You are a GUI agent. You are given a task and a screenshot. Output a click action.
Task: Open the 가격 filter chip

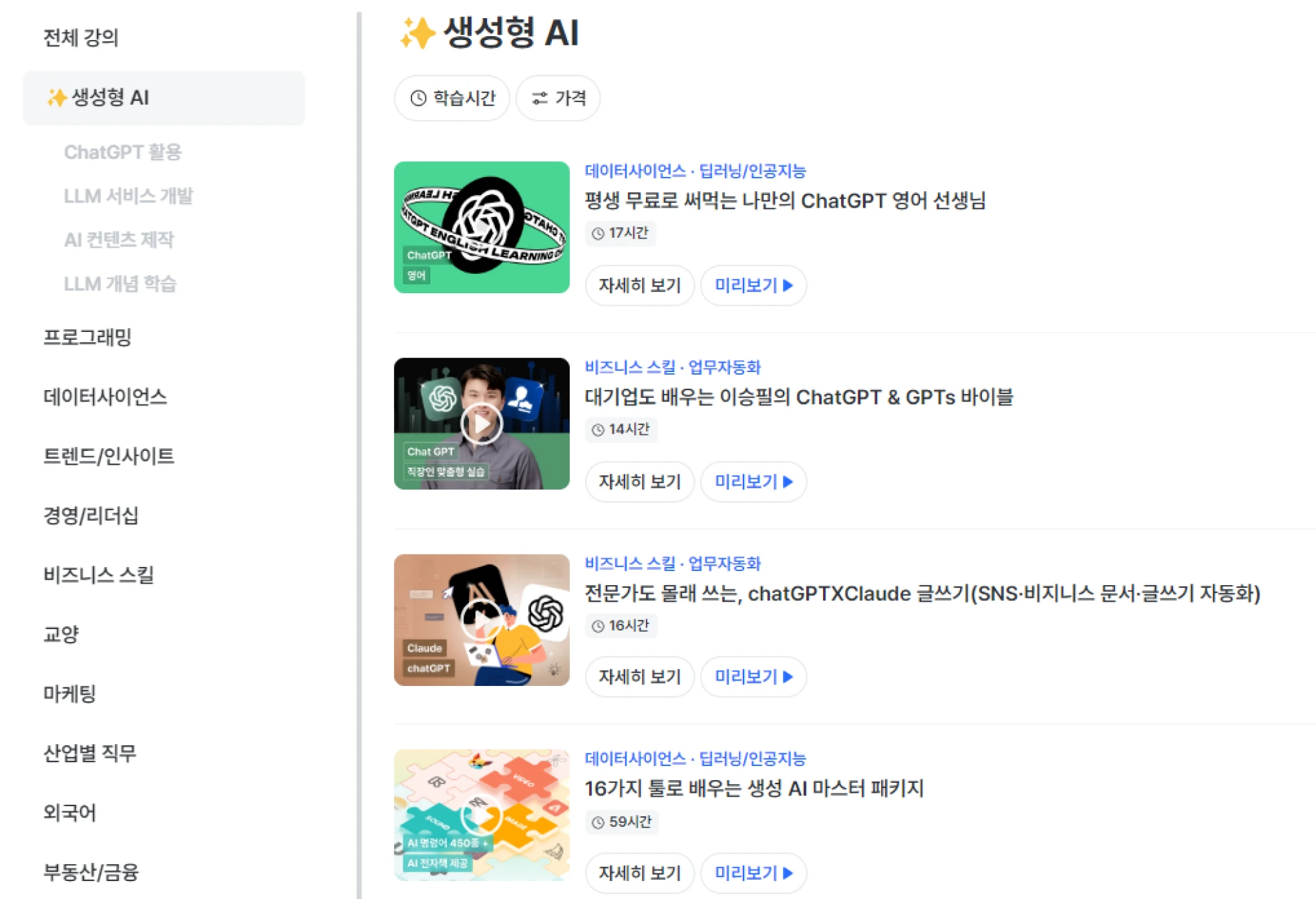(558, 98)
